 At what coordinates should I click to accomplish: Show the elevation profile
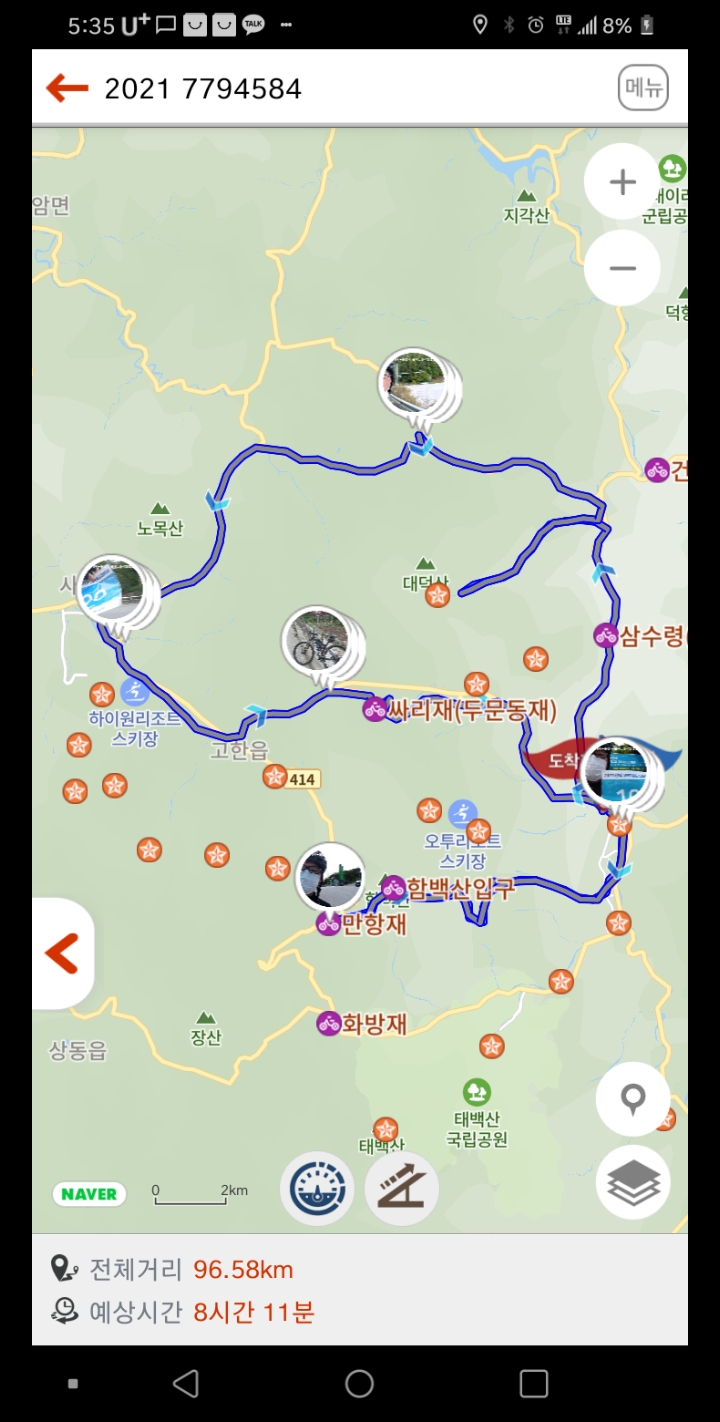click(x=402, y=1188)
